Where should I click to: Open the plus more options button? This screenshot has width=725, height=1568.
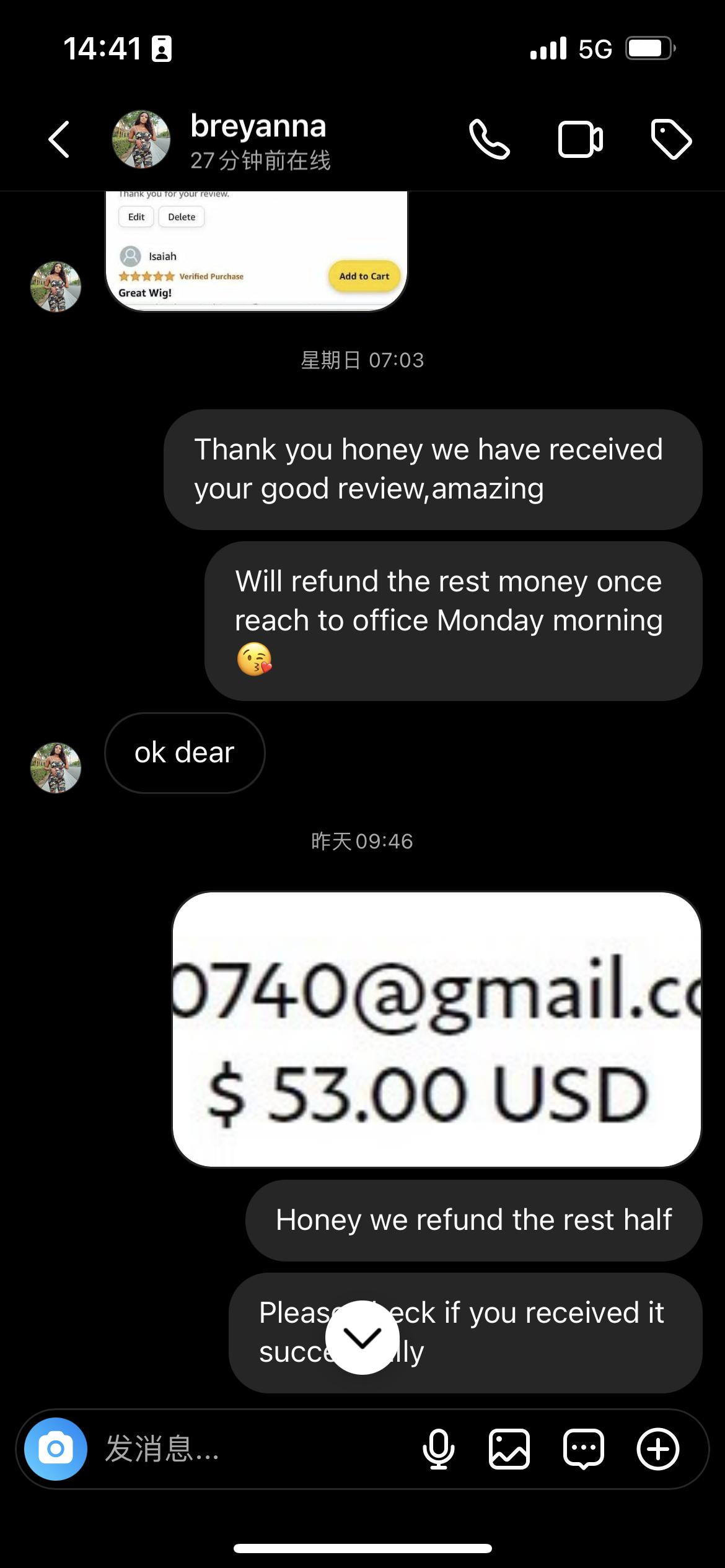[657, 1449]
